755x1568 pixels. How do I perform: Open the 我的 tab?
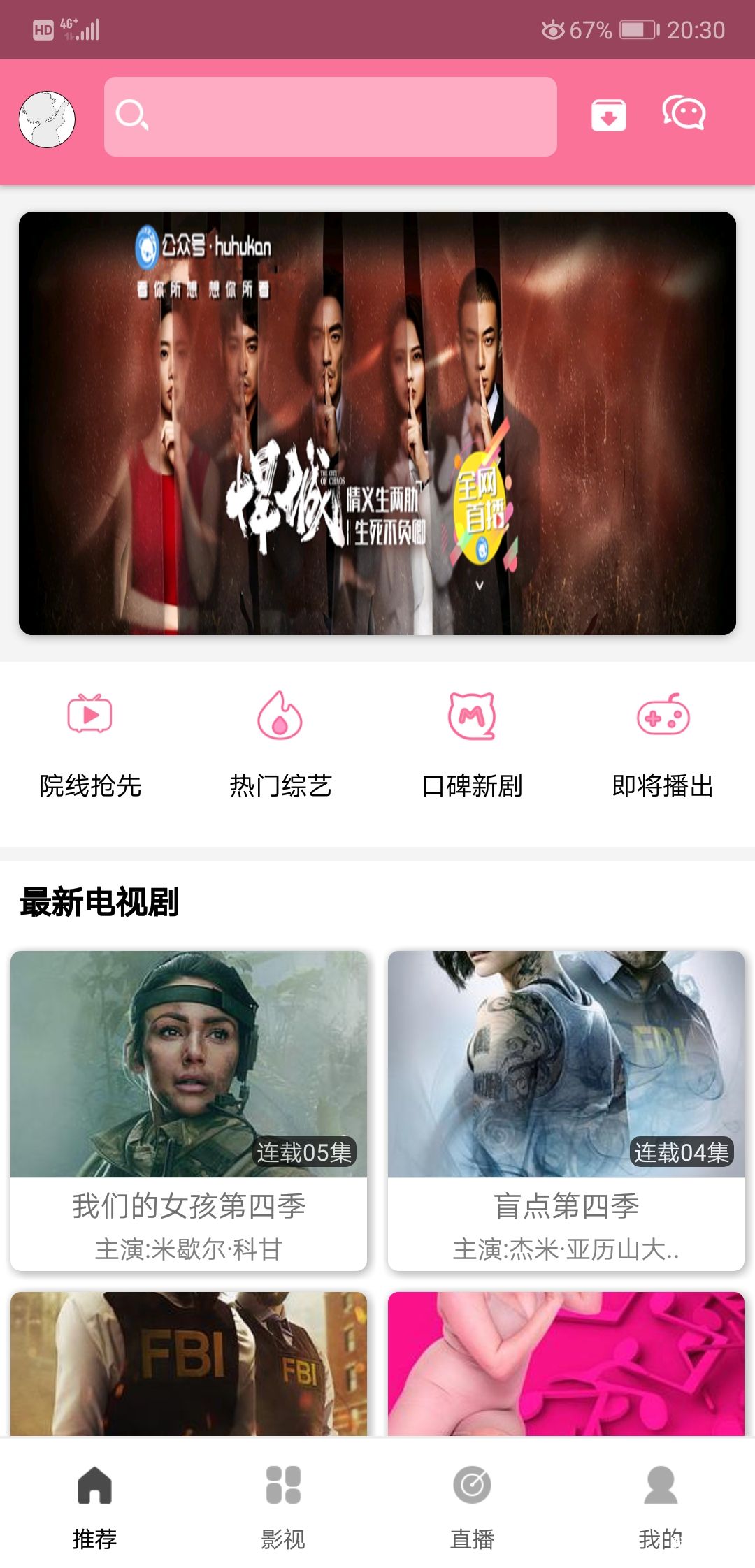661,1505
